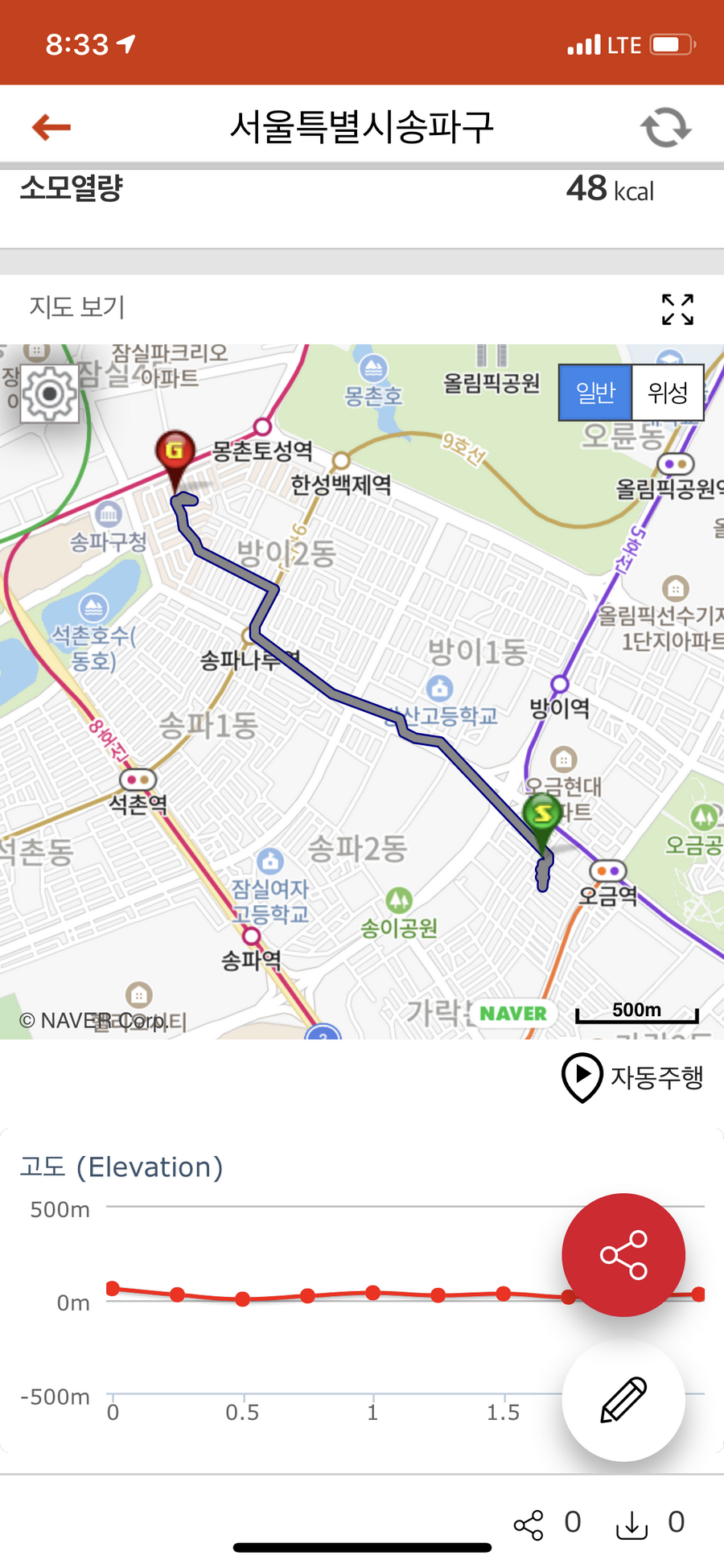Tap the red share floating button
Screen dimensions: 724x1568
click(623, 1255)
